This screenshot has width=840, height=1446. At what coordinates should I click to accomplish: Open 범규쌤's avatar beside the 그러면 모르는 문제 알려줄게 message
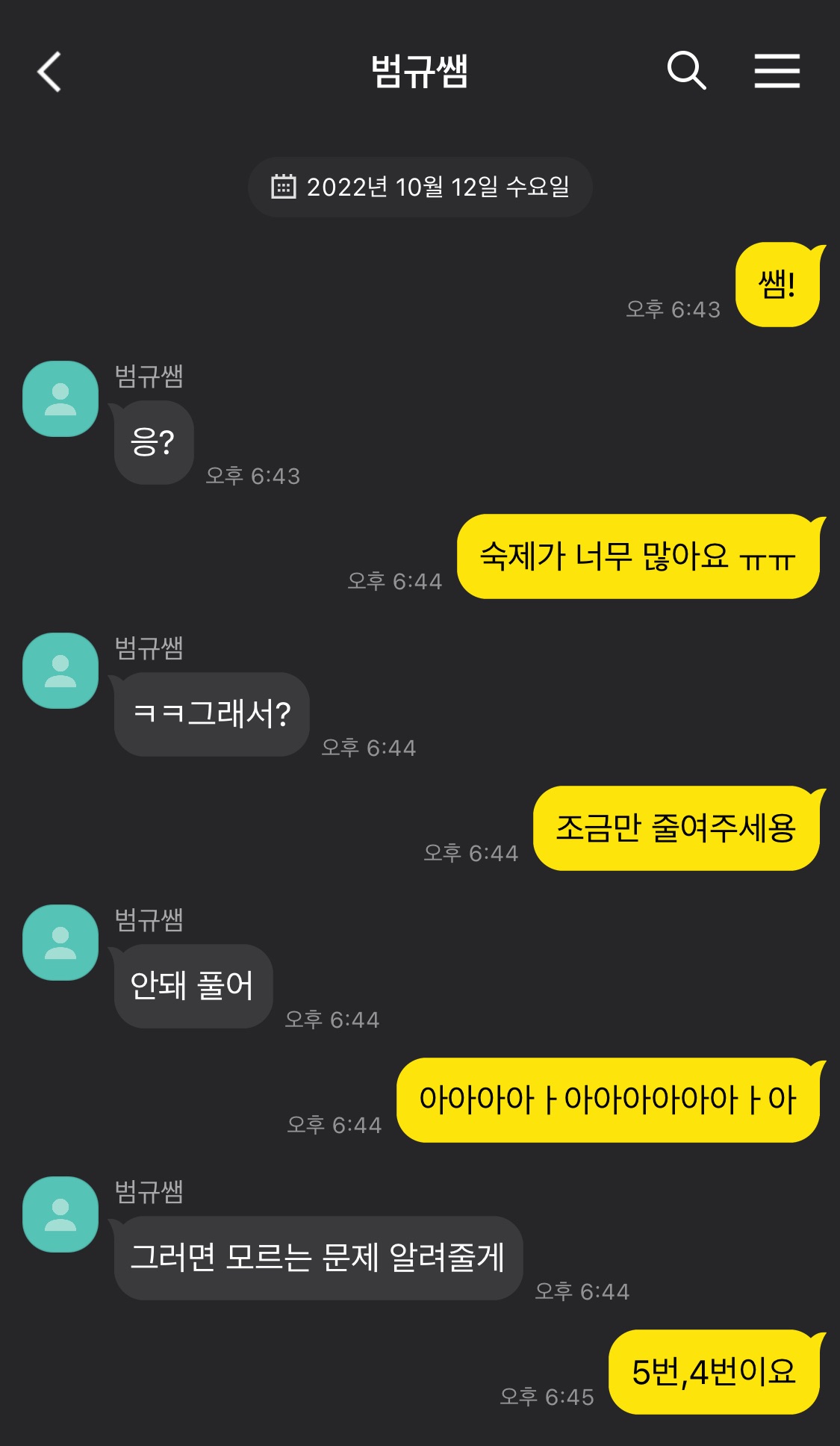tap(60, 1214)
